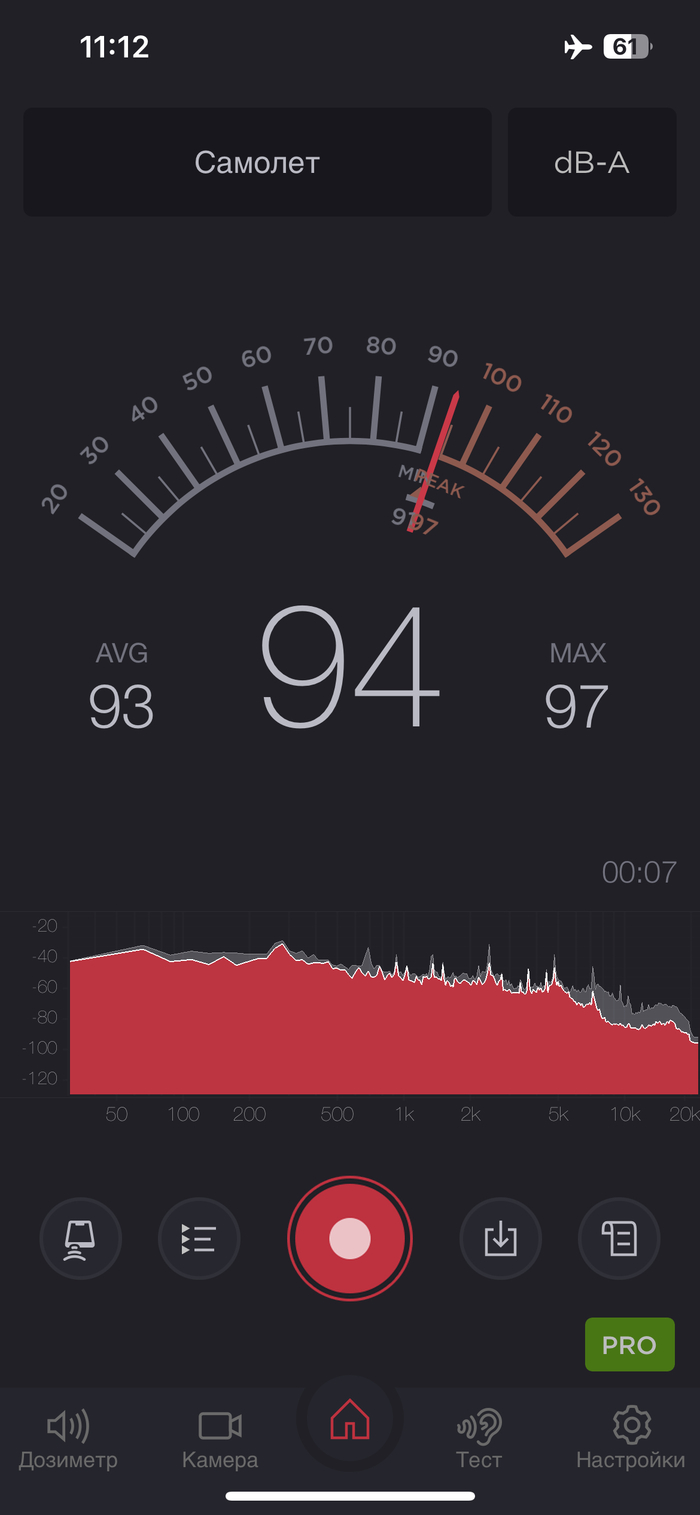
Task: Switch to the Дозиметр tab
Action: pos(68,1439)
